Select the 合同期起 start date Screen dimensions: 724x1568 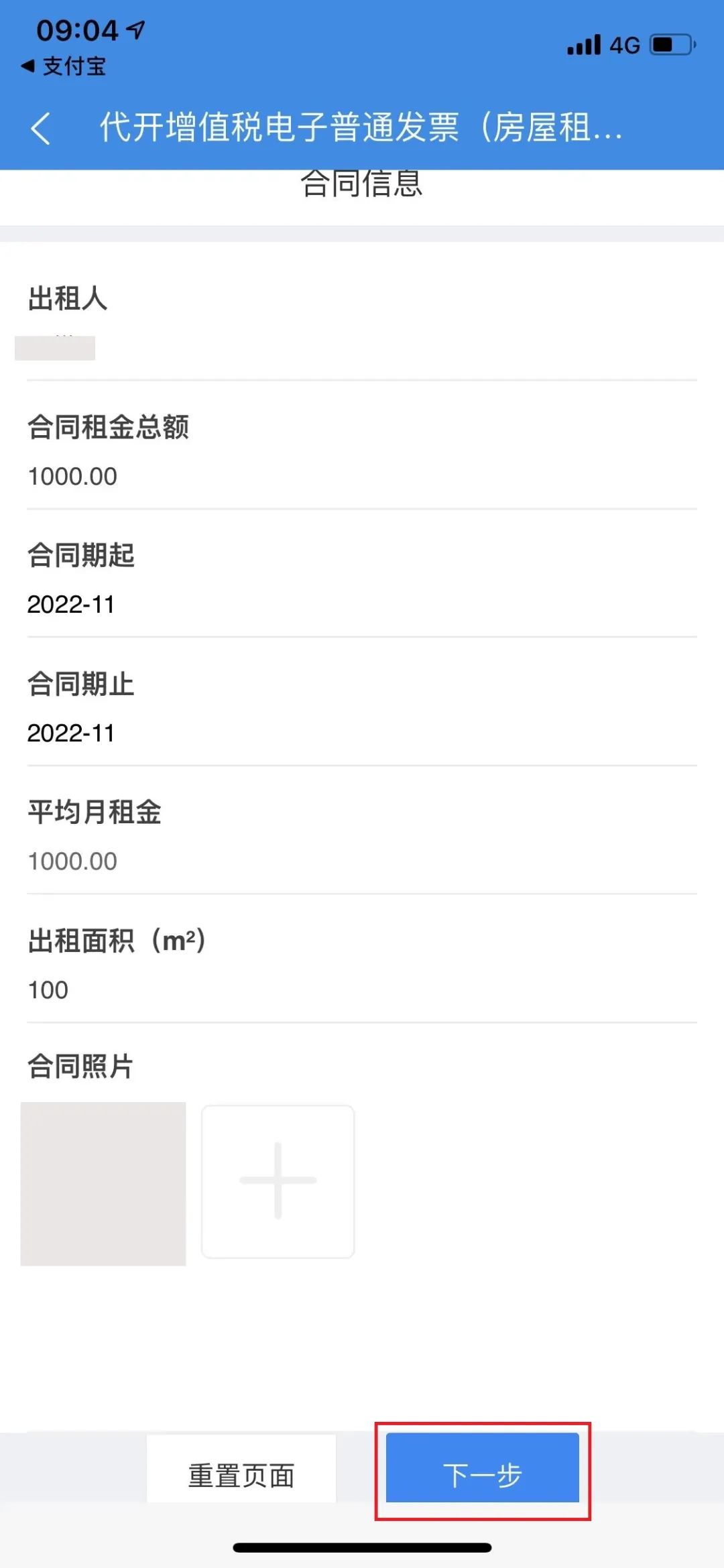pyautogui.click(x=362, y=605)
